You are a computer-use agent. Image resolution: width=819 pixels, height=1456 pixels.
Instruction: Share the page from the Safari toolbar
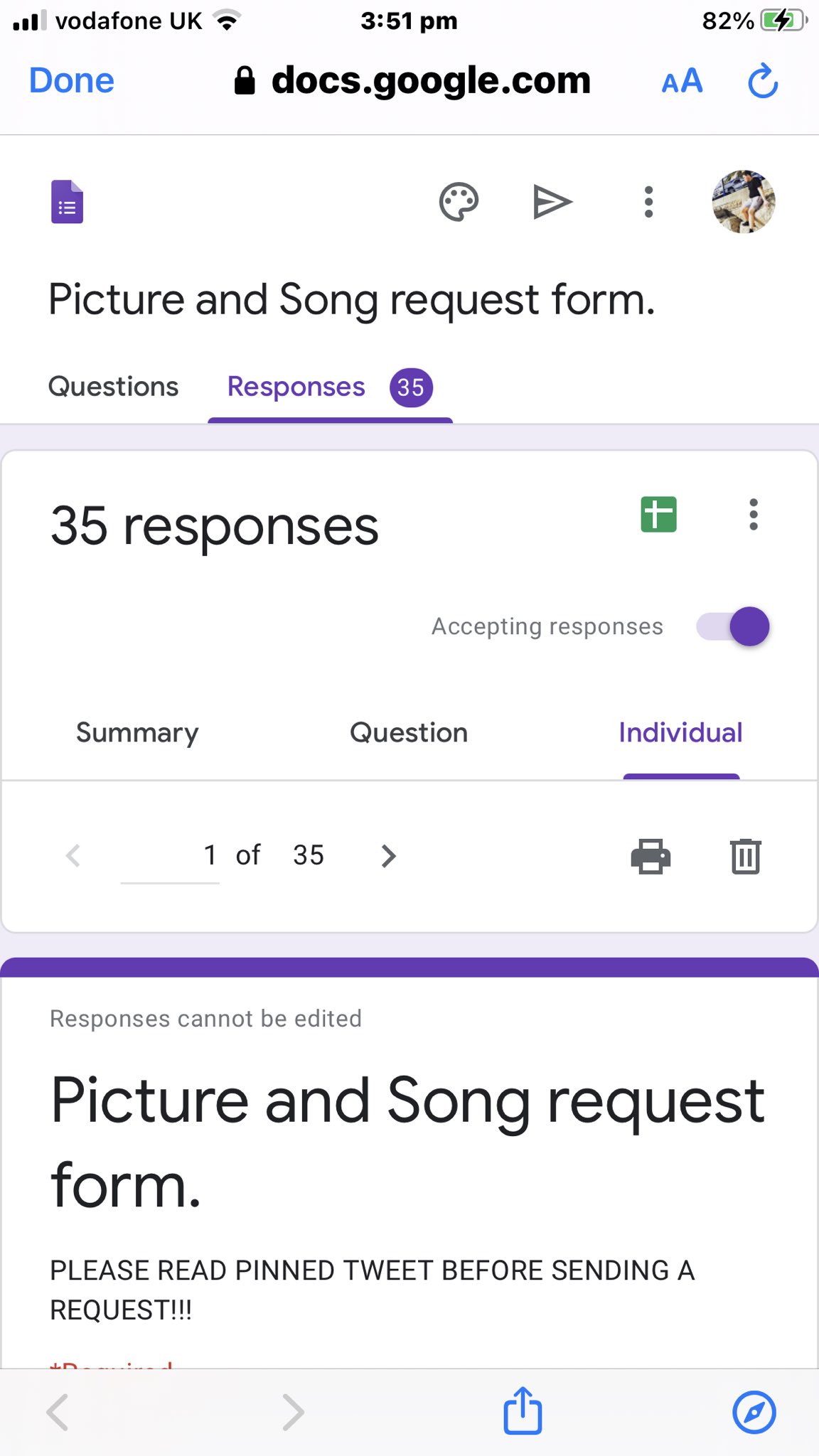click(523, 1411)
